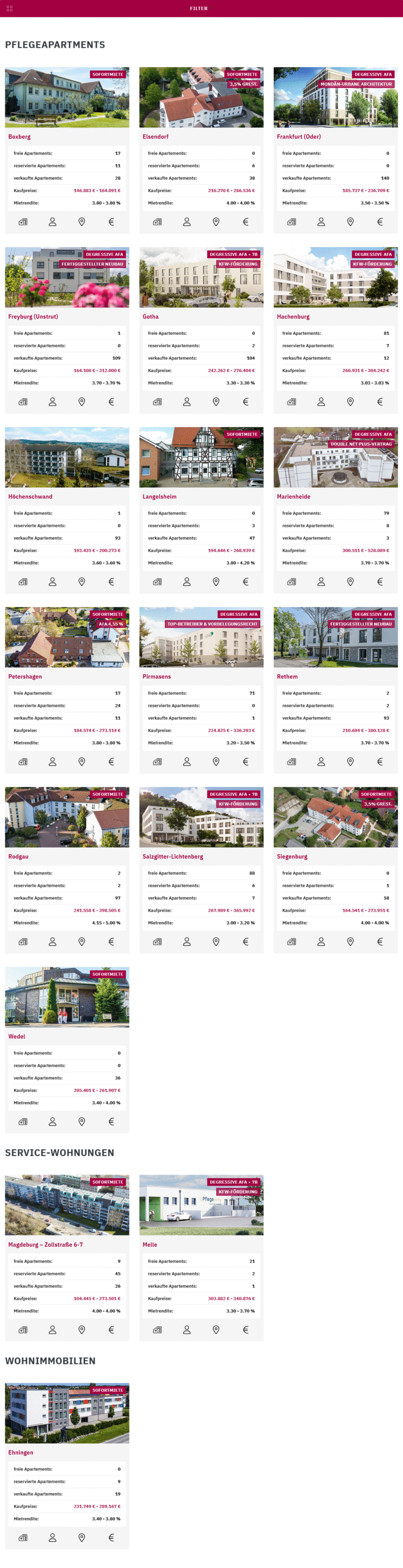Tap the location pin under Wedel
Image resolution: width=403 pixels, height=1568 pixels.
click(x=81, y=1122)
